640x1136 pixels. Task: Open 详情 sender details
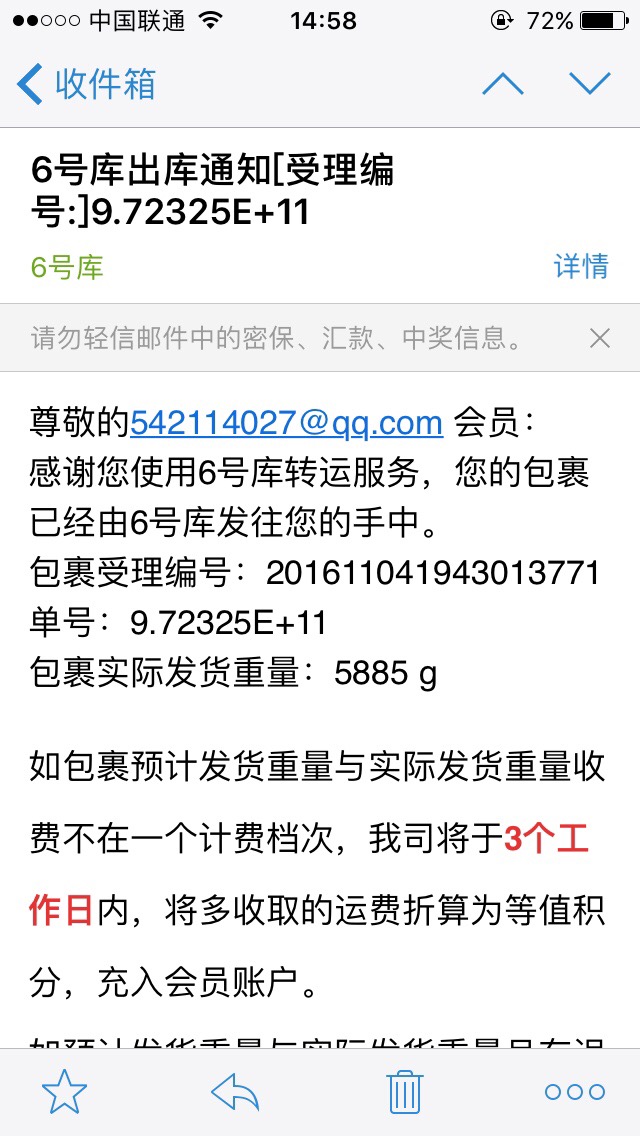(581, 266)
